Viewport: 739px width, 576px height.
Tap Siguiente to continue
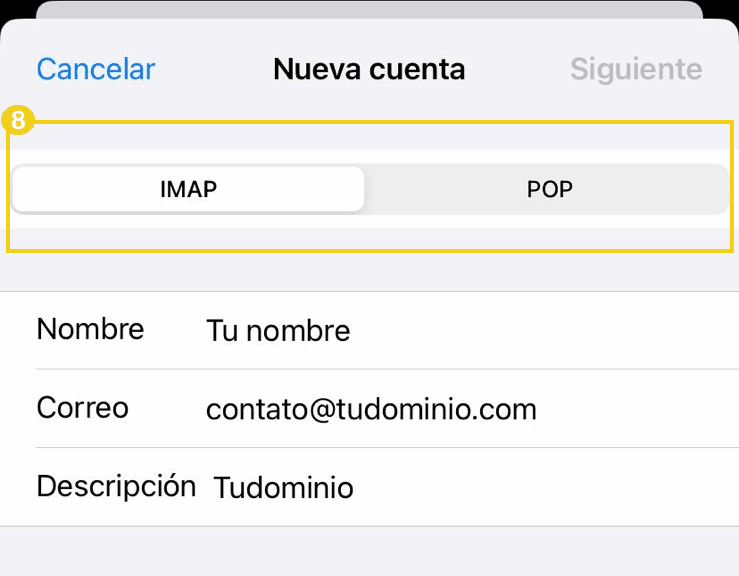(635, 69)
